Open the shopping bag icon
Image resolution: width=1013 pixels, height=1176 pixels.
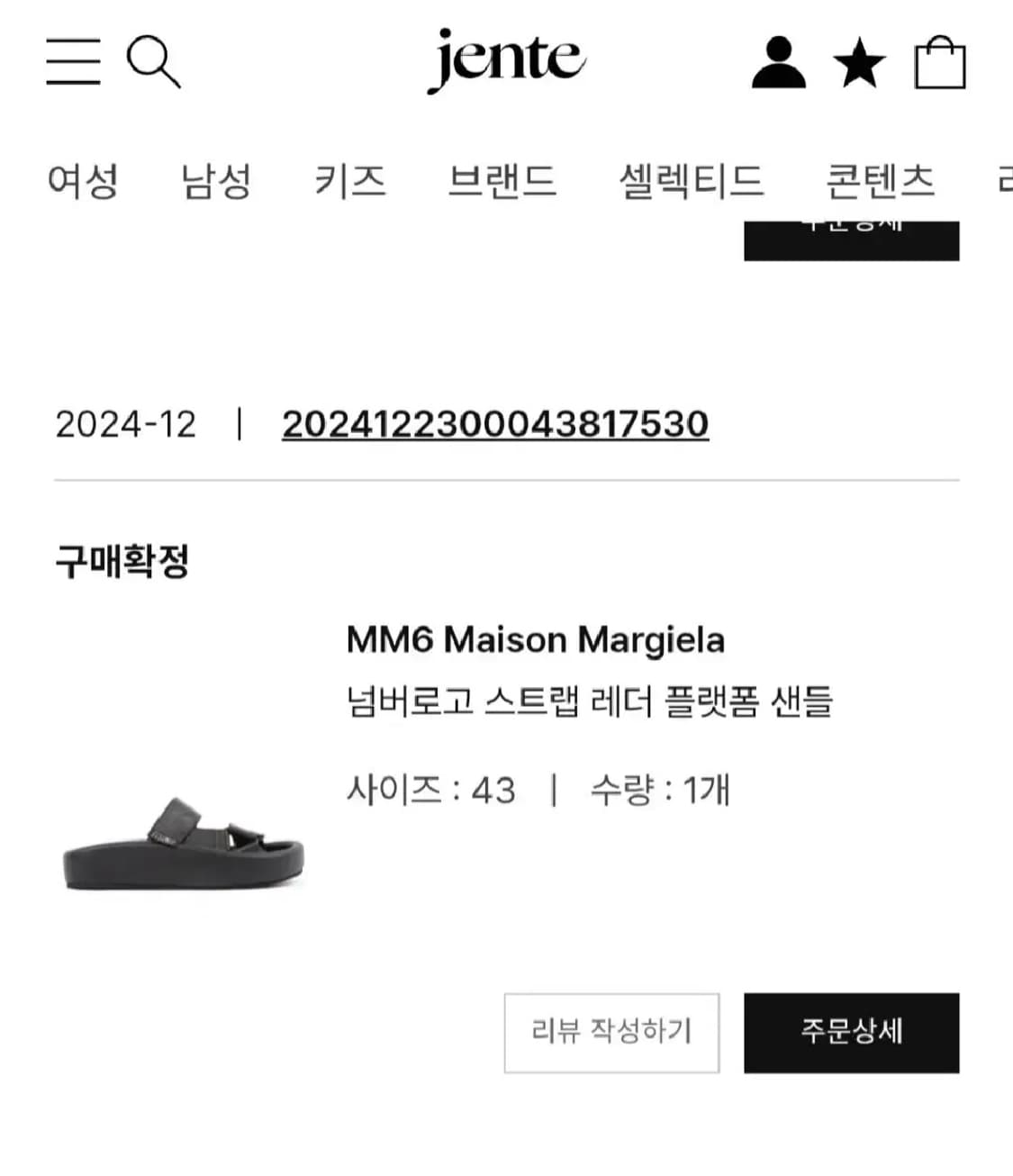click(x=939, y=63)
